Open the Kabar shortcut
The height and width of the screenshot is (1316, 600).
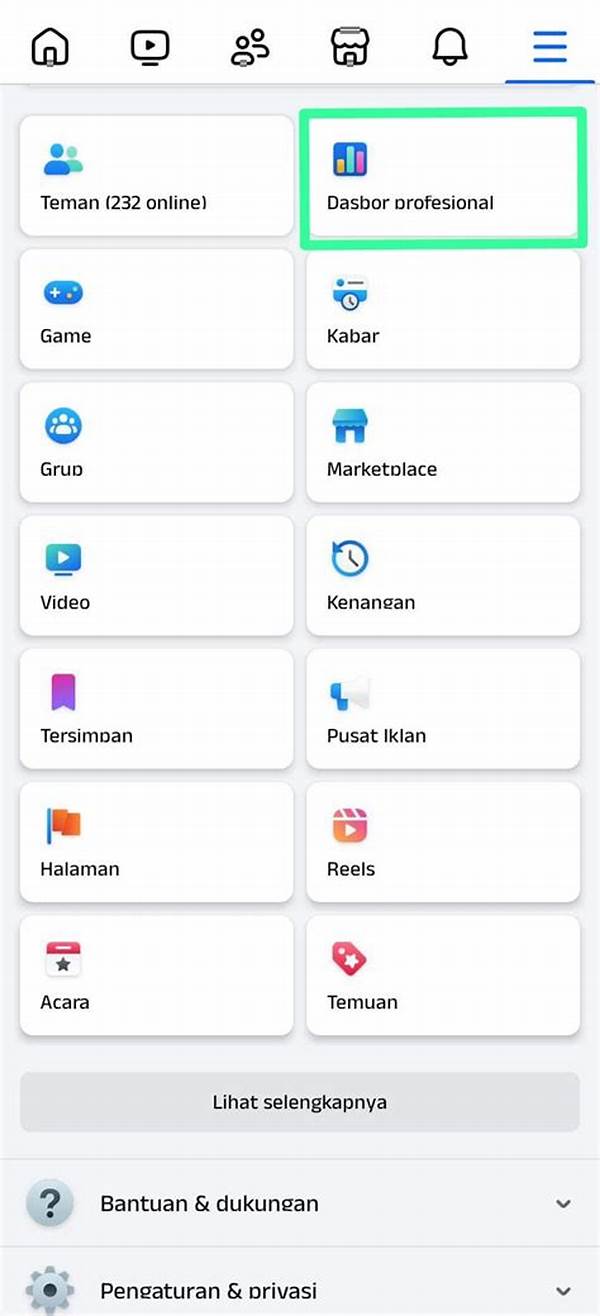click(442, 310)
